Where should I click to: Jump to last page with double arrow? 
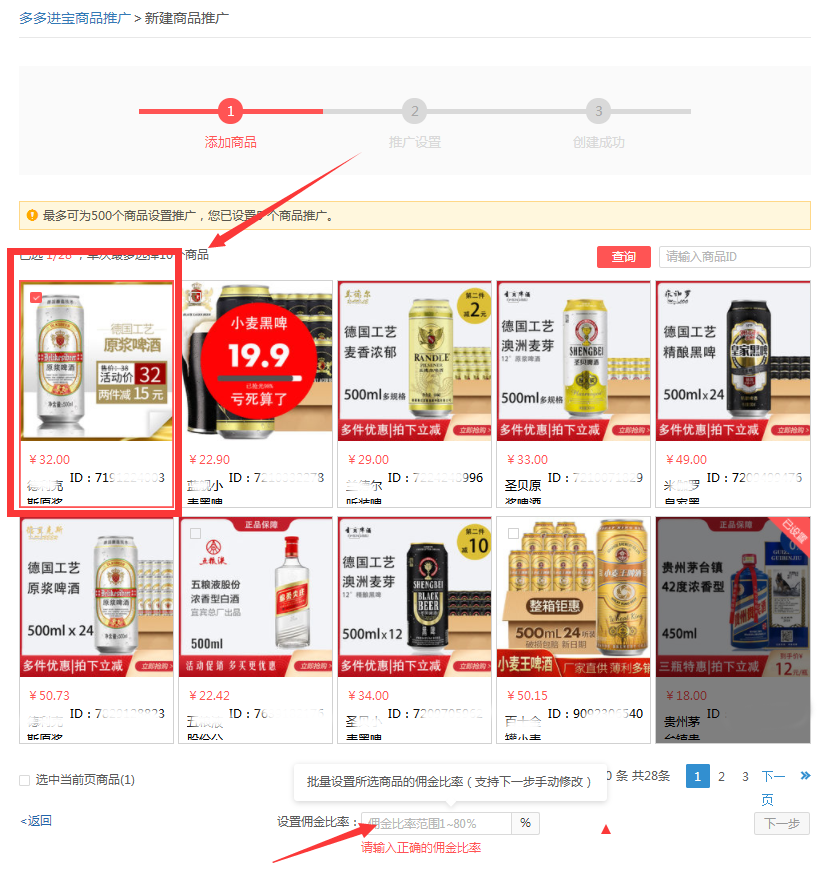click(x=805, y=775)
